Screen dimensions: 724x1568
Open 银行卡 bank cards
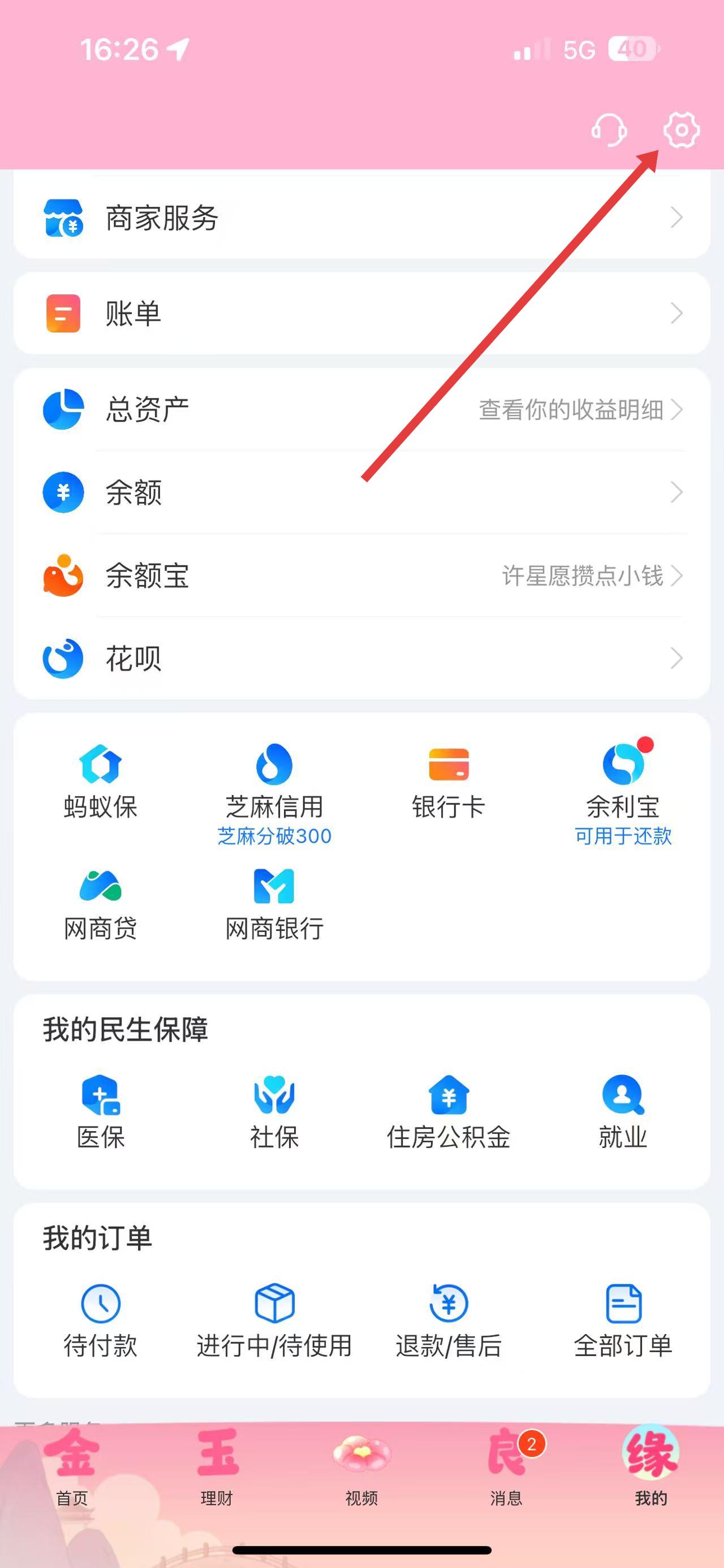(449, 781)
